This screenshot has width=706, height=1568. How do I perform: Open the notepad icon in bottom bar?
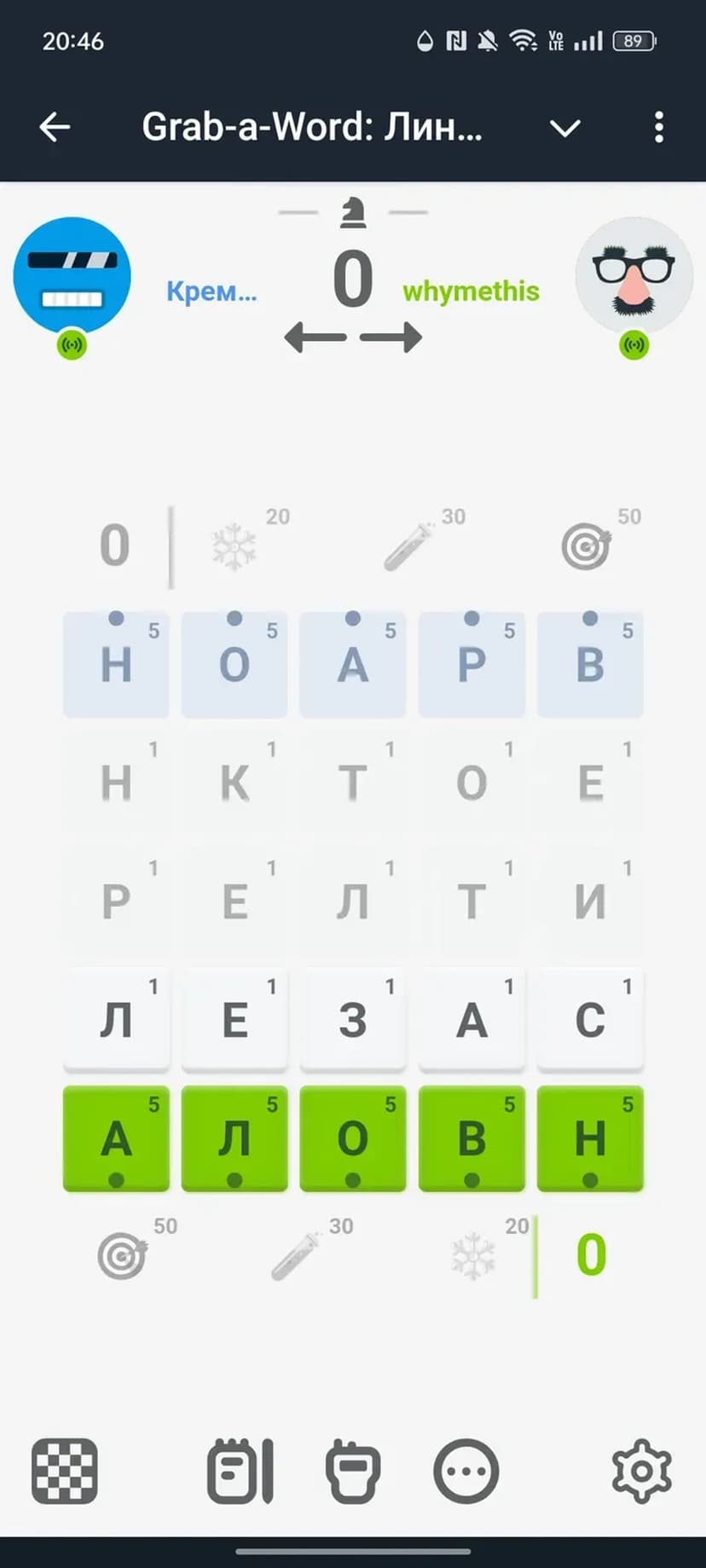click(240, 1471)
